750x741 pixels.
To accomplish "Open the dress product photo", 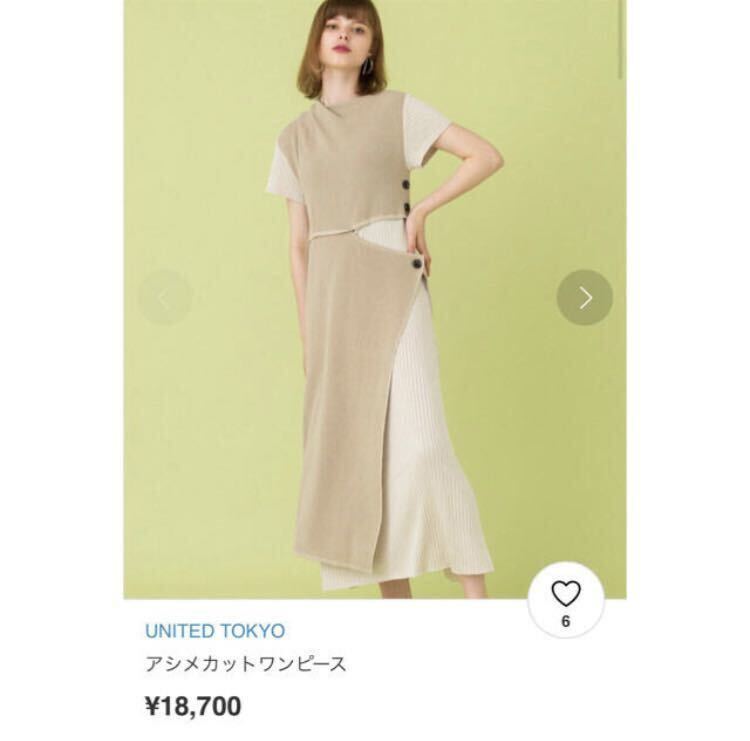I will click(x=375, y=300).
